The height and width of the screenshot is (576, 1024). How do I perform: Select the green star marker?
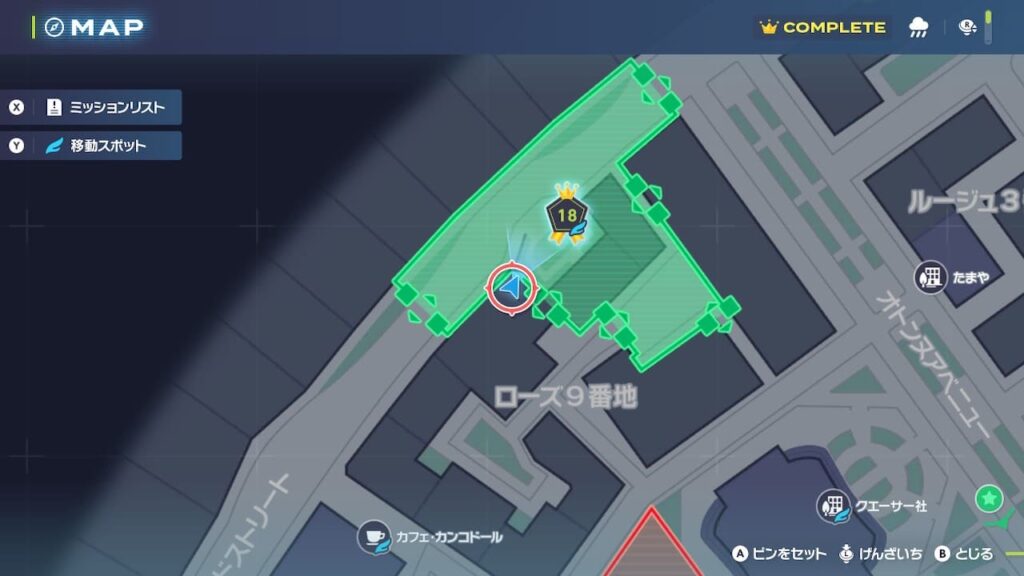click(988, 497)
